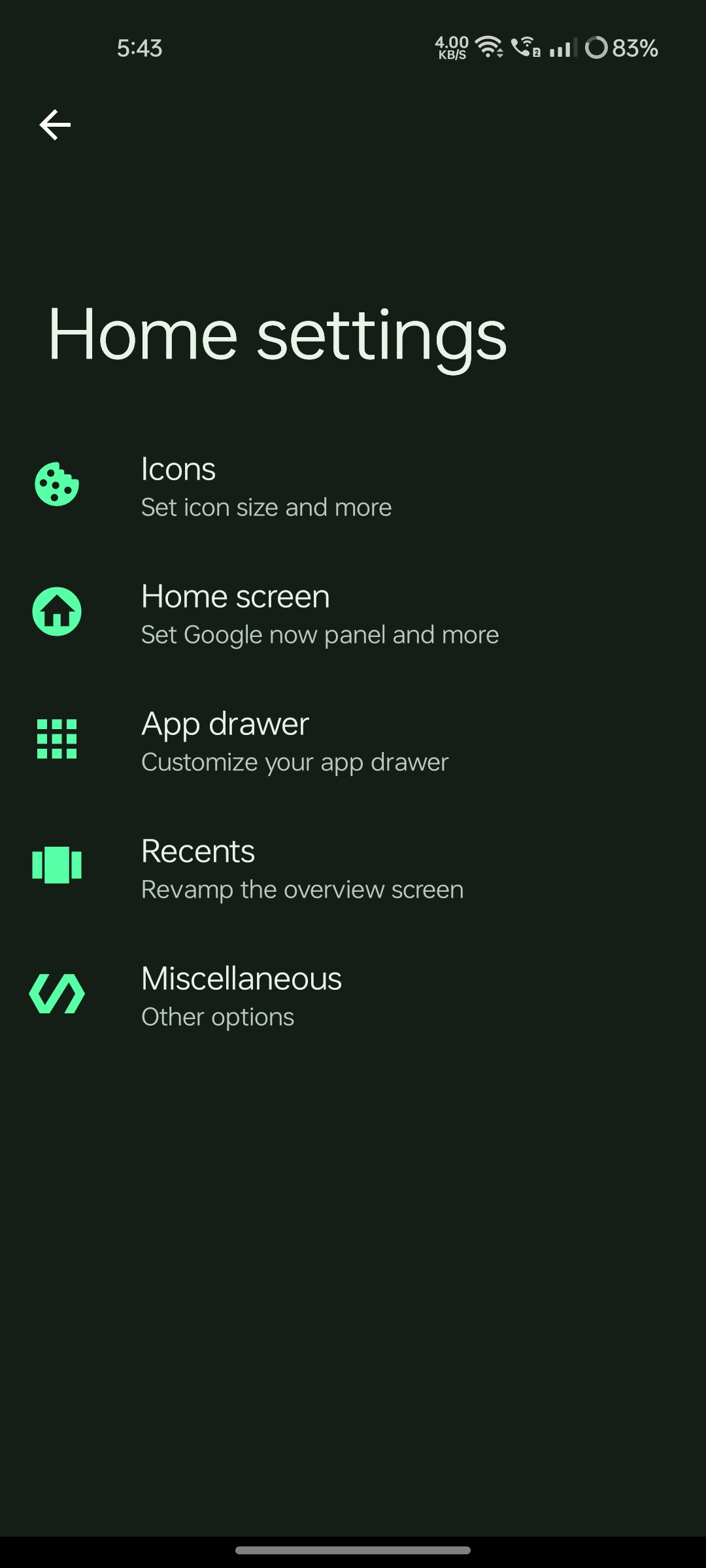706x1568 pixels.
Task: Open Home screen settings
Action: [x=319, y=614]
